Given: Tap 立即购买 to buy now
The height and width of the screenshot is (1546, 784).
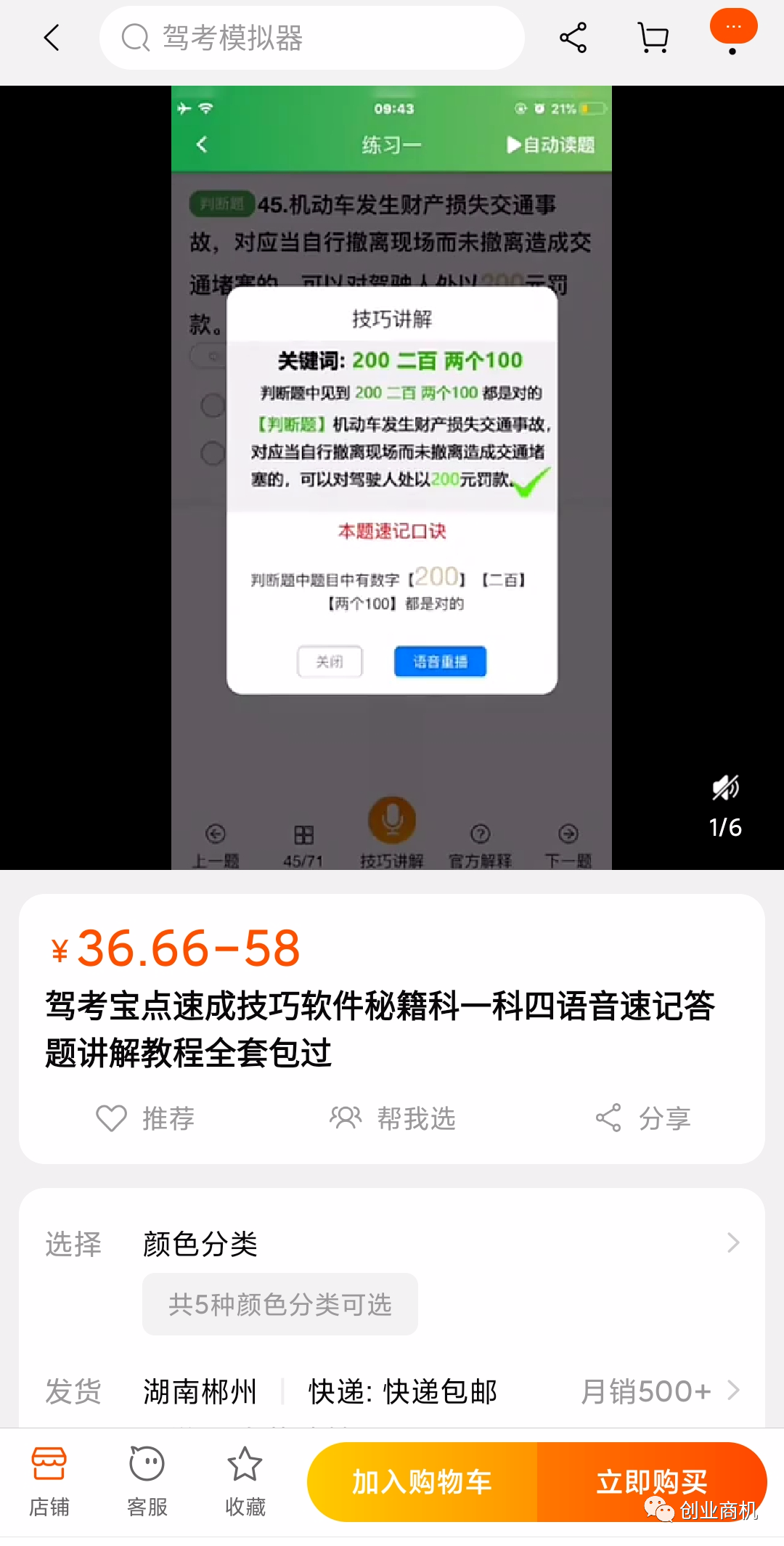Looking at the screenshot, I should coord(651,1482).
